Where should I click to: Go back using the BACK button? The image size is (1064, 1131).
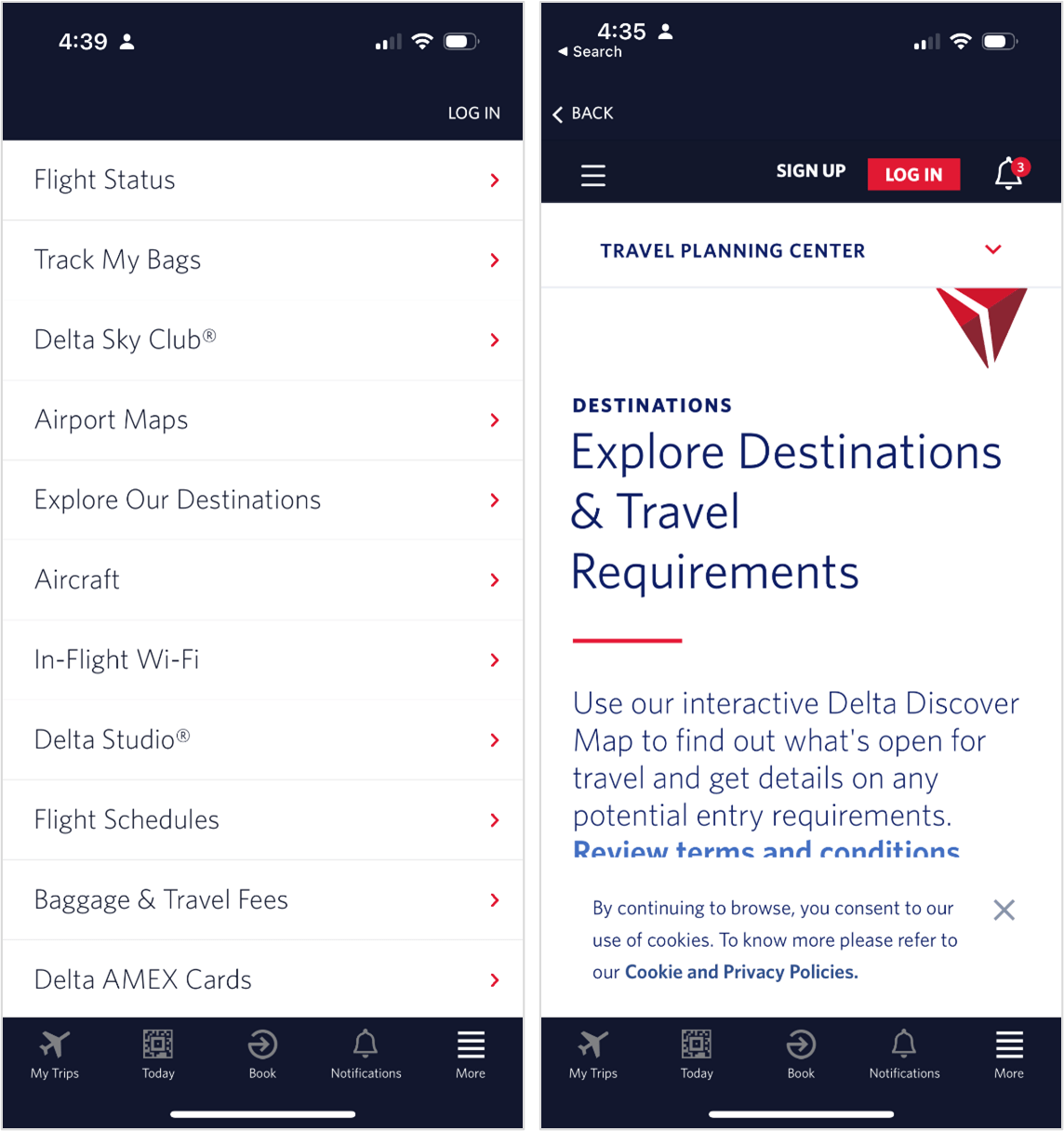point(583,113)
